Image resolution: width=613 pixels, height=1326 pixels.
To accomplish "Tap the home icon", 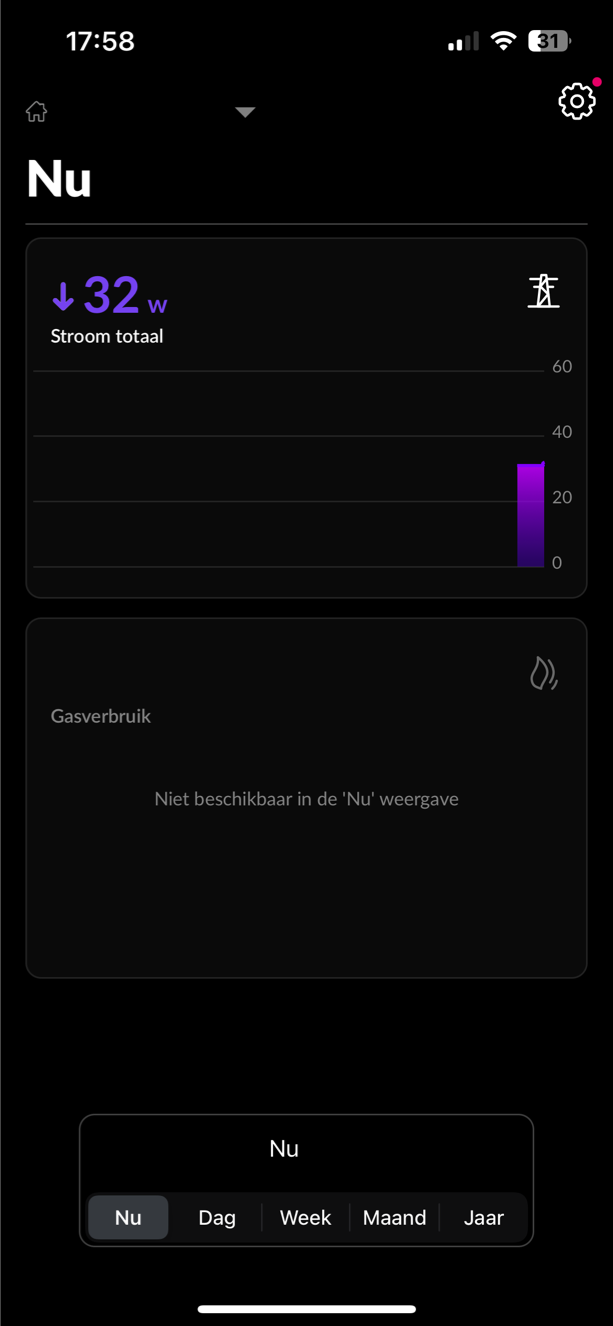I will pos(37,111).
